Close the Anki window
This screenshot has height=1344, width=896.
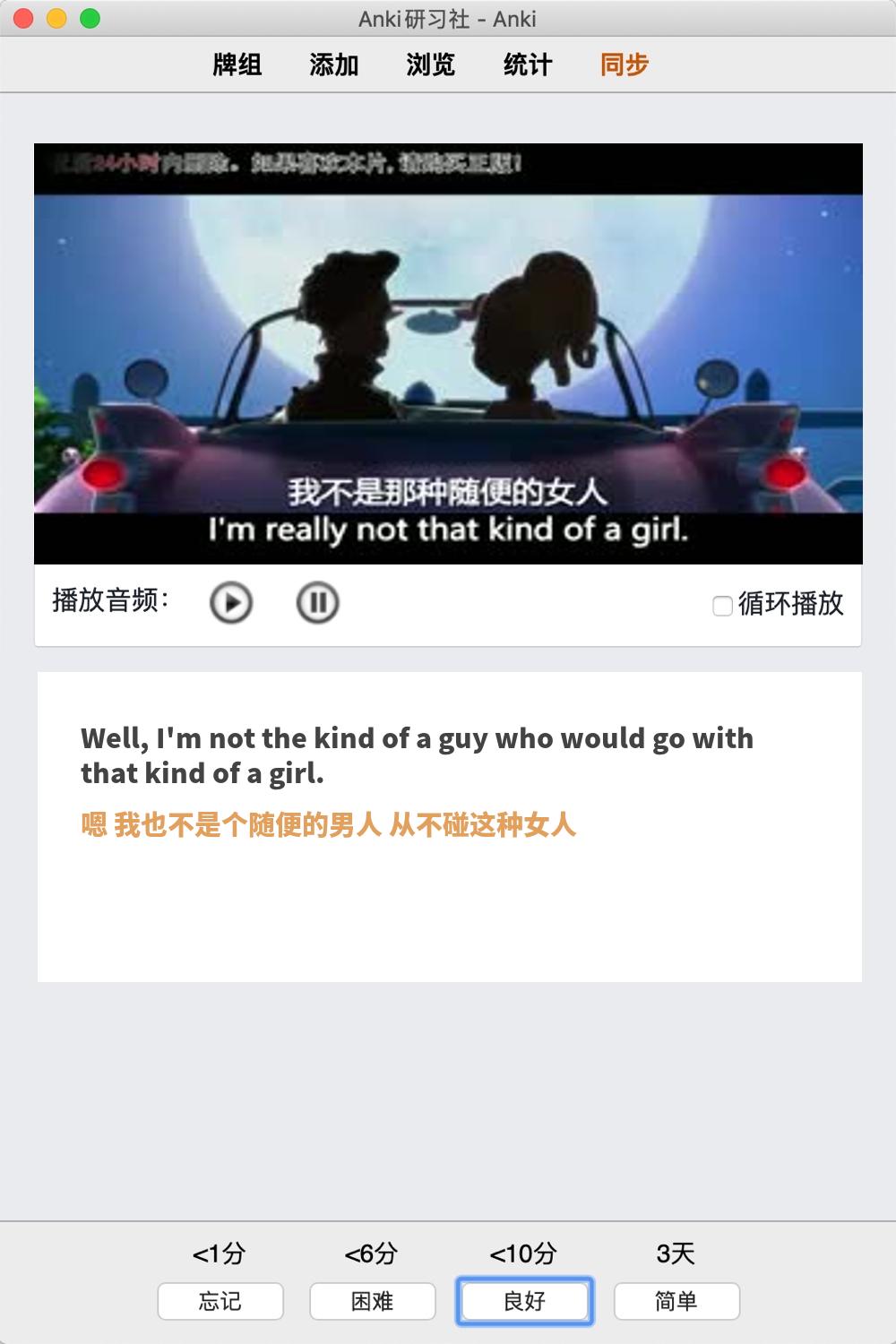tap(24, 18)
